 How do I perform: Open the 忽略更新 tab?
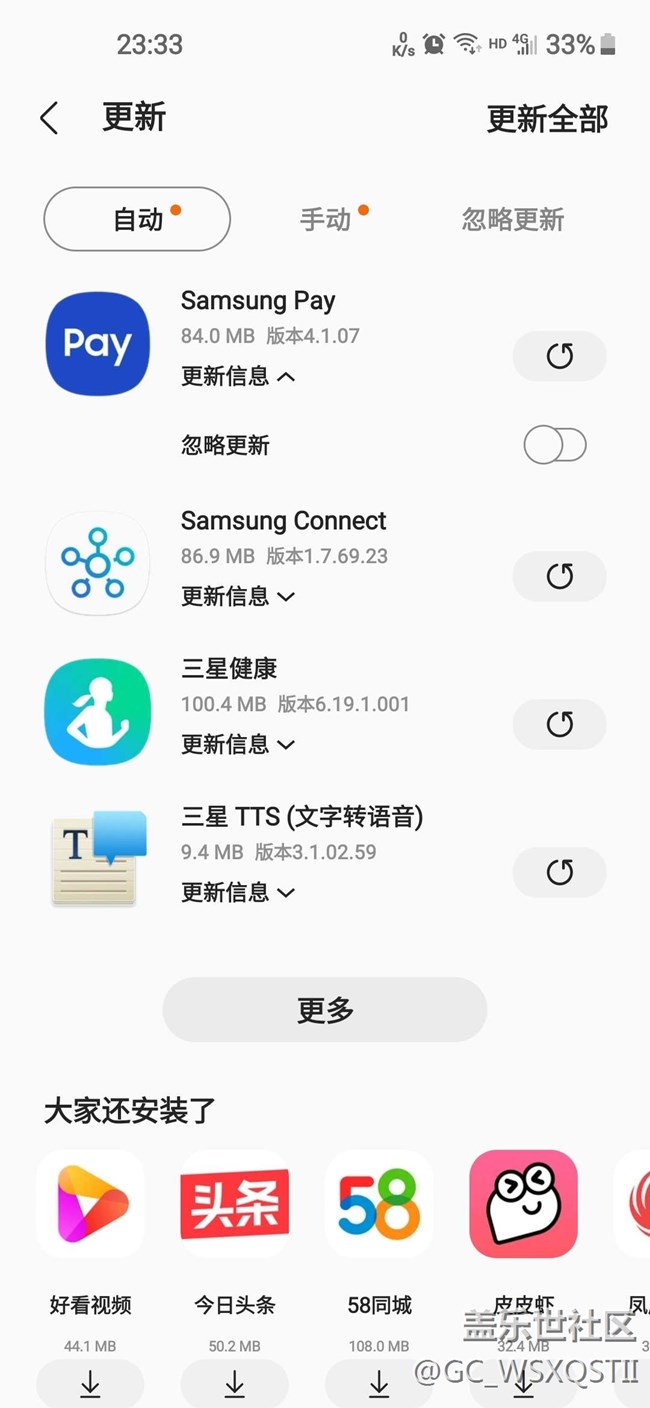point(513,219)
